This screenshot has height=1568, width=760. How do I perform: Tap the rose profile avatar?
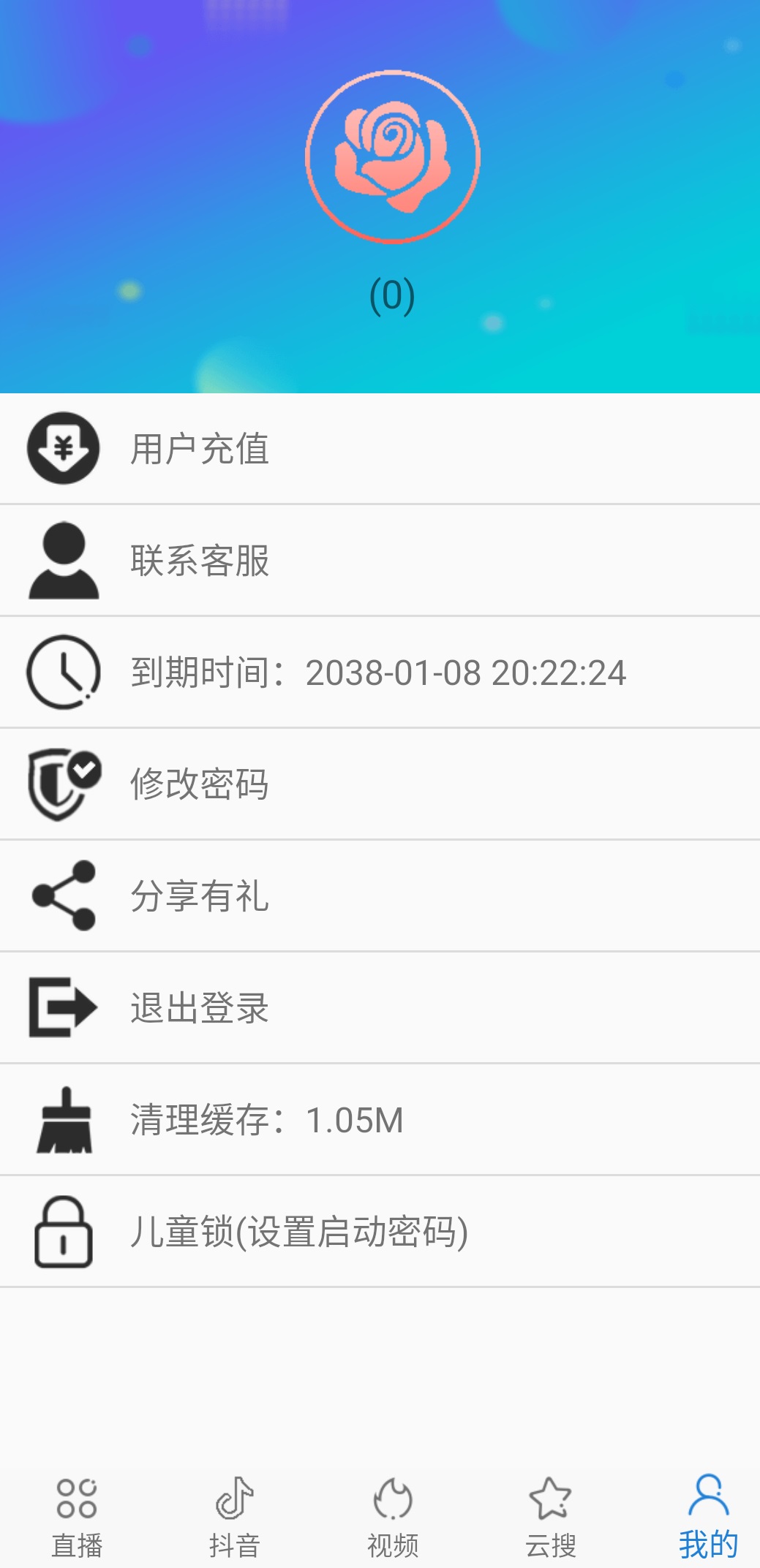coord(393,156)
